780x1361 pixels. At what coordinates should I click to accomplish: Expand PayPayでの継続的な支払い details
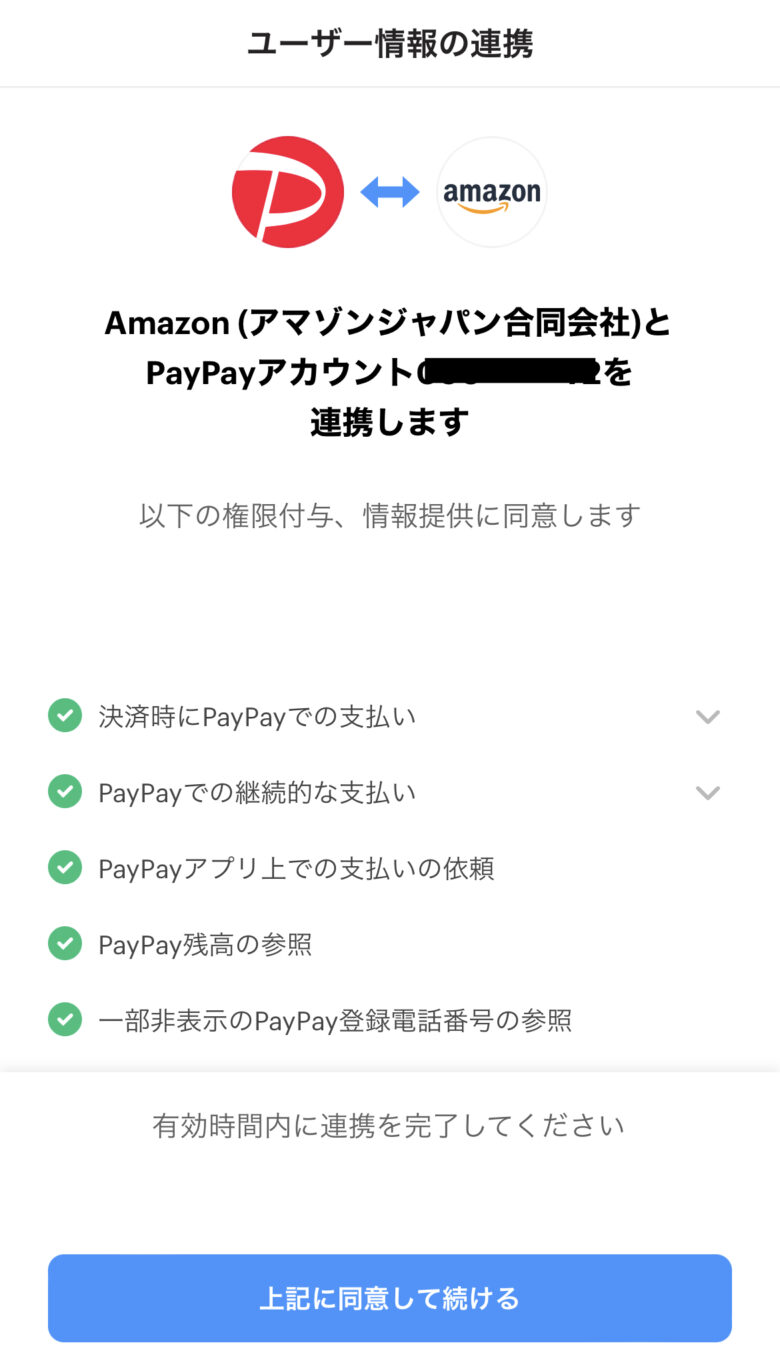[x=708, y=793]
